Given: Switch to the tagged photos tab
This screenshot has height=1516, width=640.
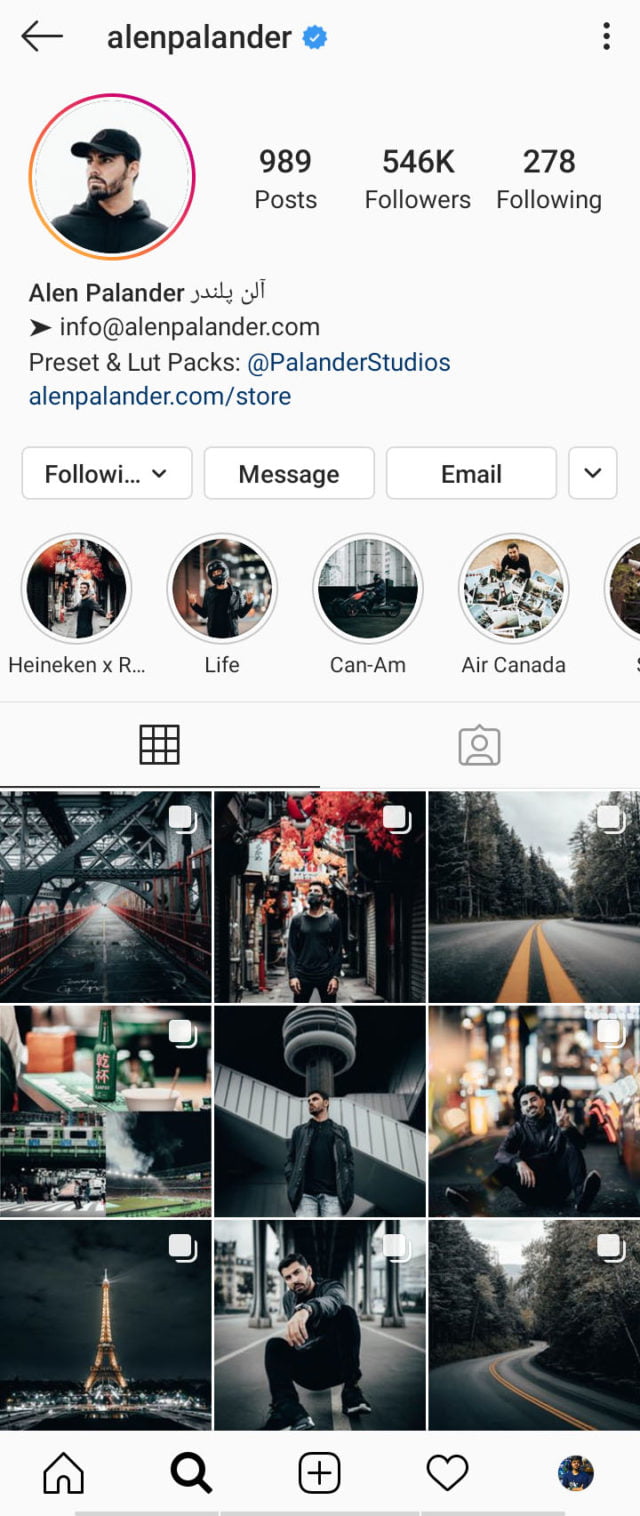Looking at the screenshot, I should [479, 745].
